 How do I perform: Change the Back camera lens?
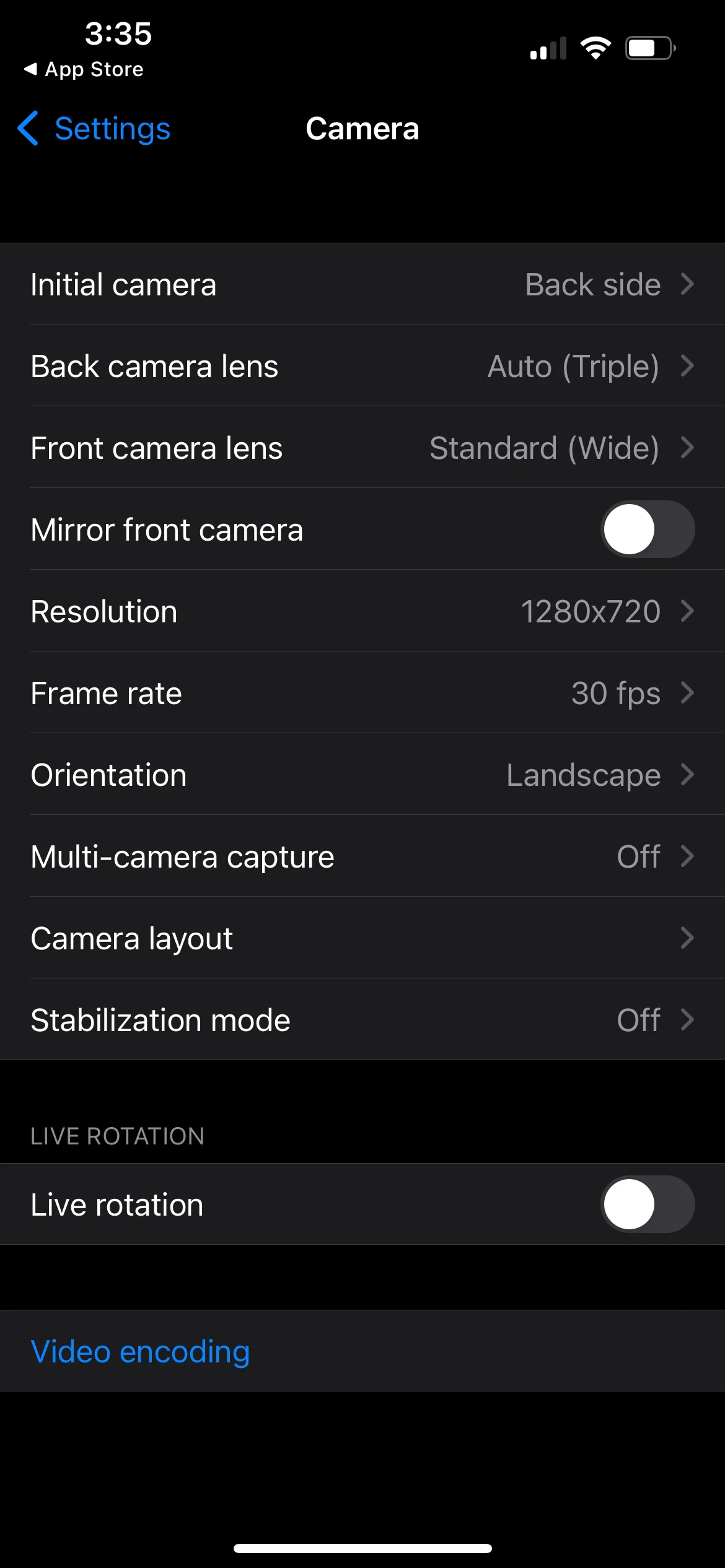[x=362, y=367]
